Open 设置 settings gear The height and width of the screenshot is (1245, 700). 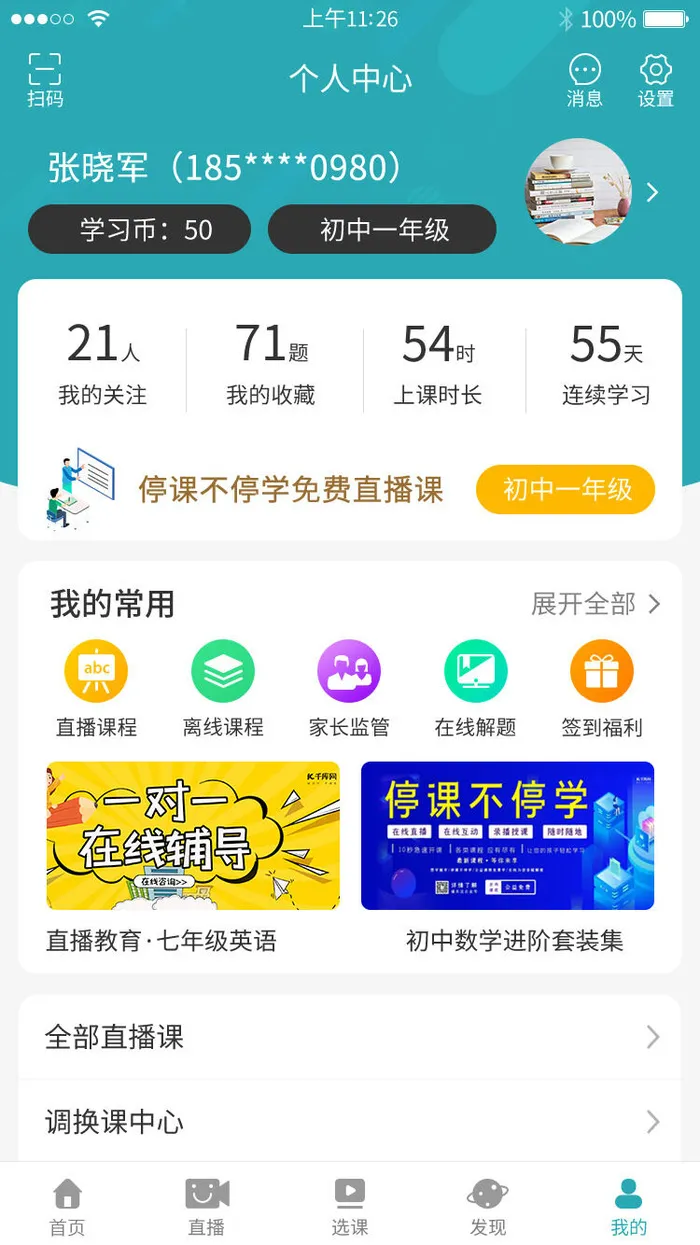point(656,79)
